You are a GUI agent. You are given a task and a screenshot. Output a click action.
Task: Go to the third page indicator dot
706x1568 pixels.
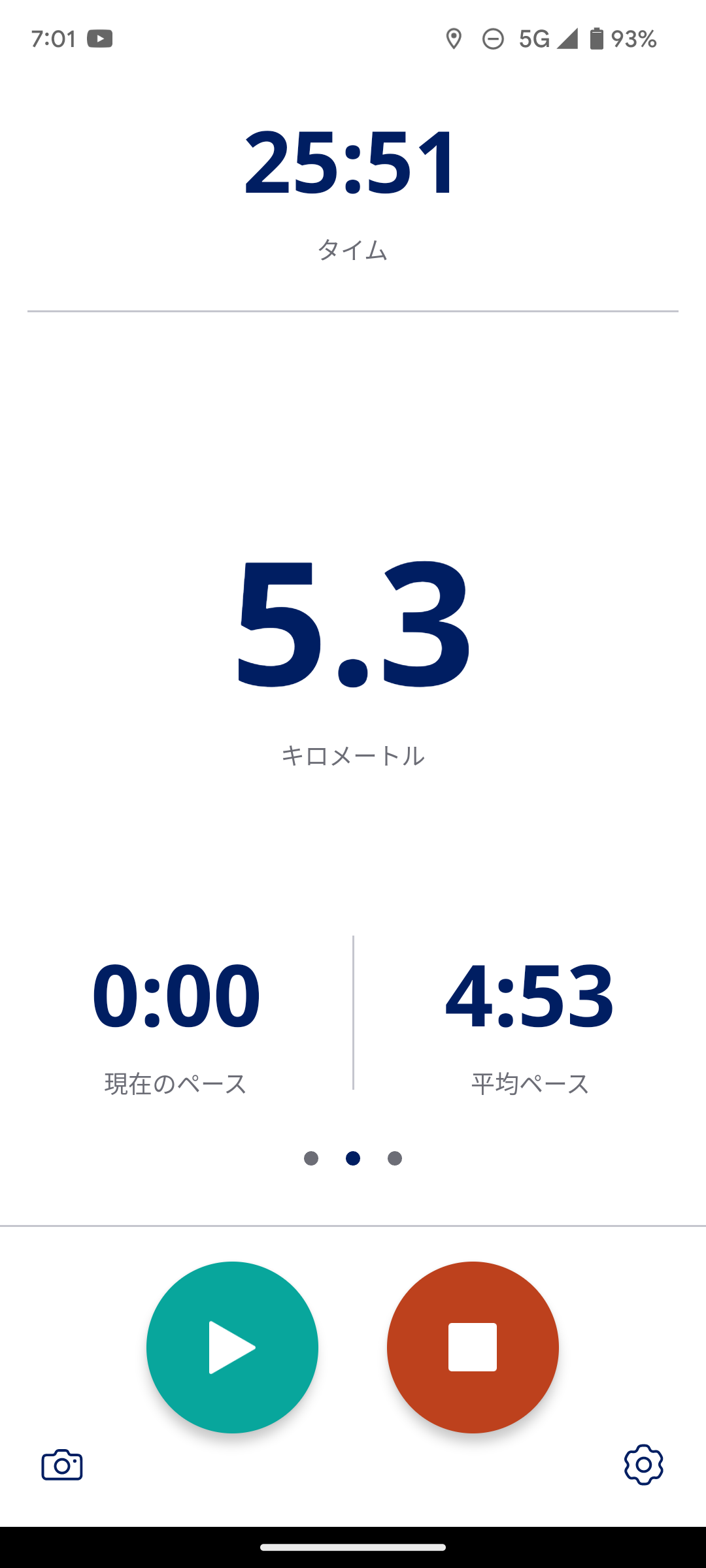[395, 1158]
